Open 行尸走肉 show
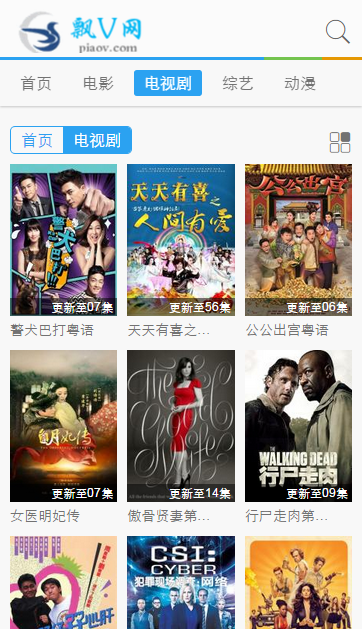Viewport: 362px width, 629px height. pos(299,426)
